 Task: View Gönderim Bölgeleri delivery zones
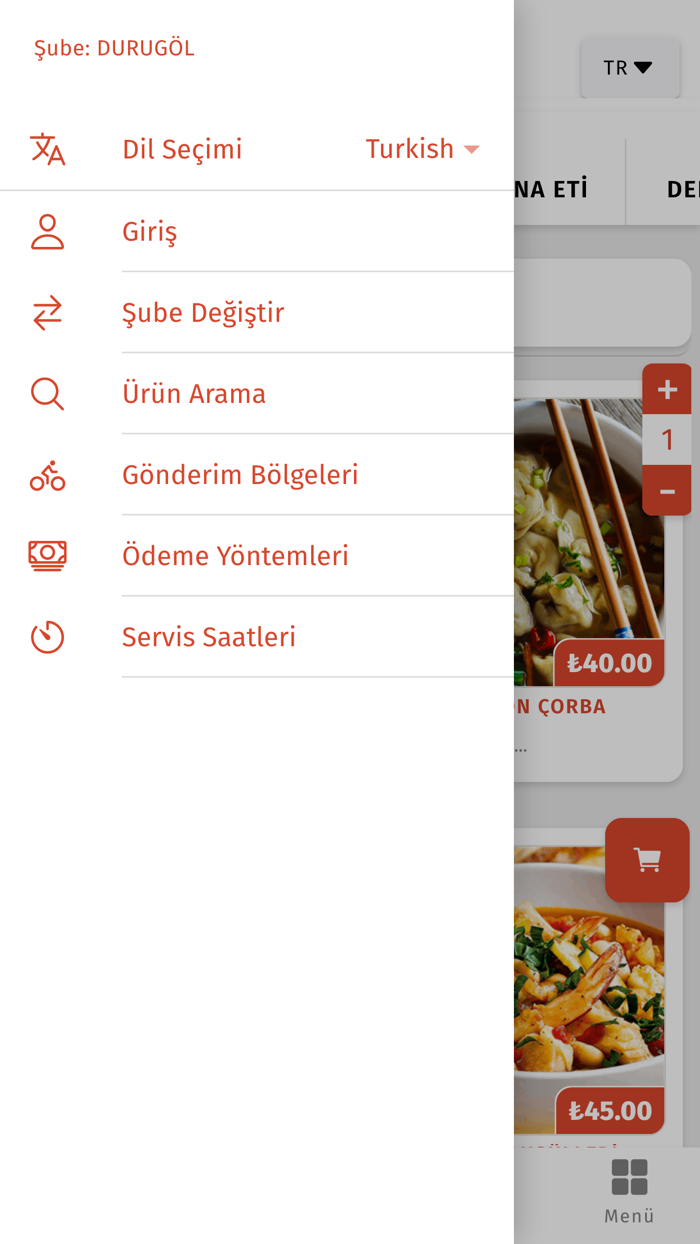257,475
